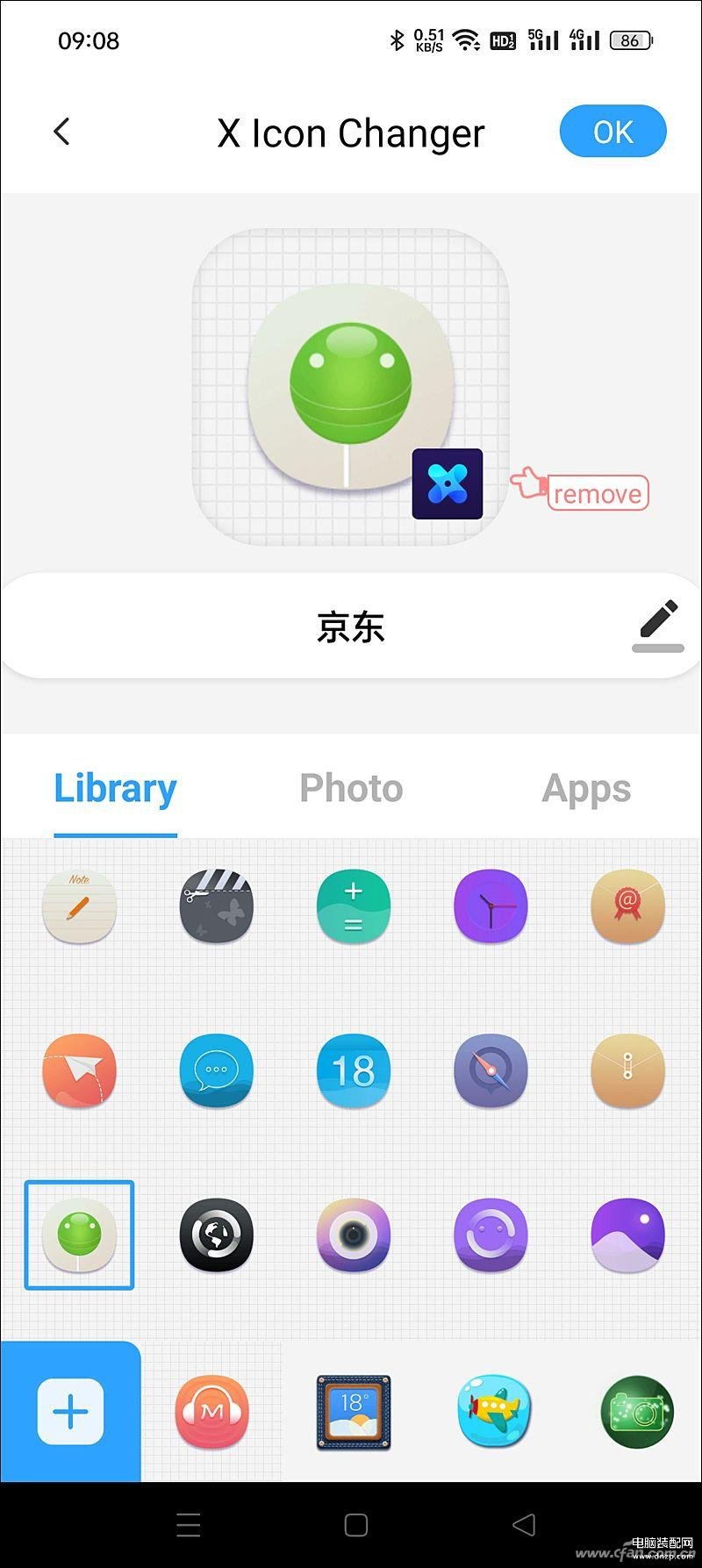This screenshot has width=702, height=1568.
Task: Choose the purple clock icon
Action: (491, 906)
